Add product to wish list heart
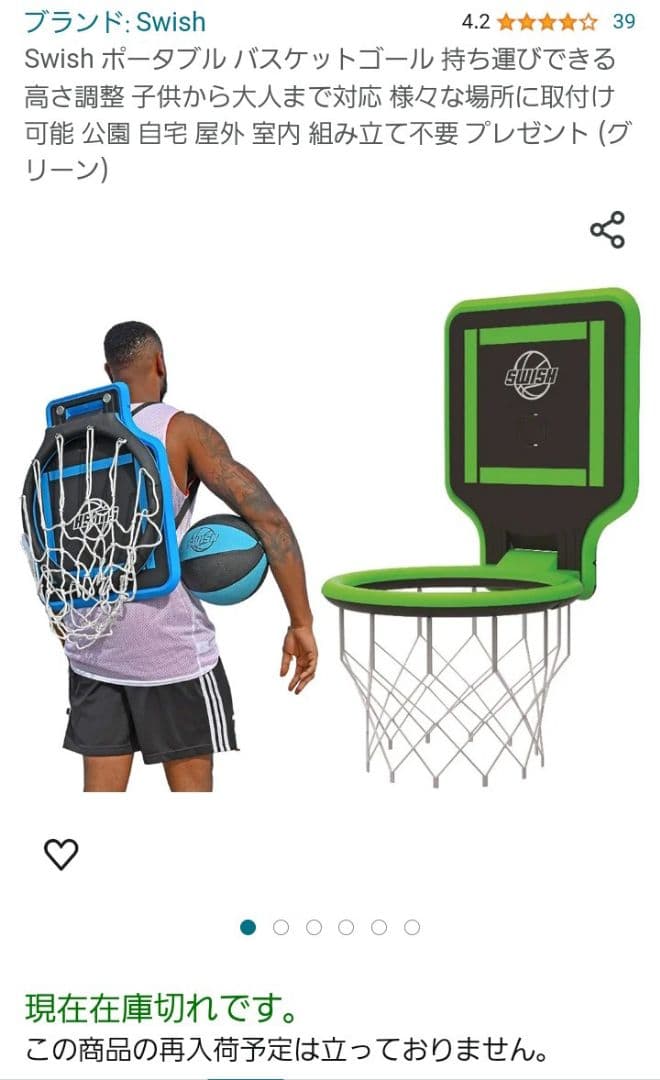660x1080 pixels. tap(61, 854)
